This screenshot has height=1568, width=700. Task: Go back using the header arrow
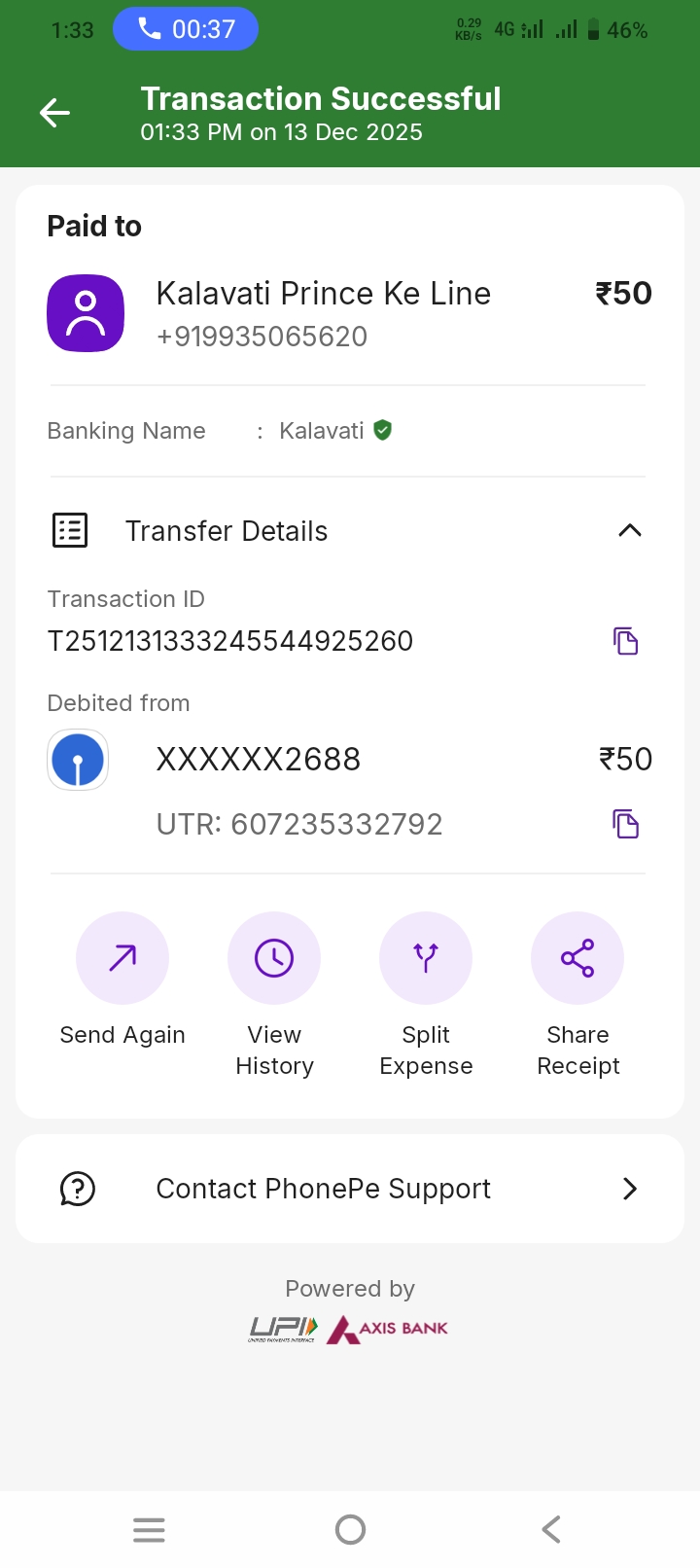(54, 114)
